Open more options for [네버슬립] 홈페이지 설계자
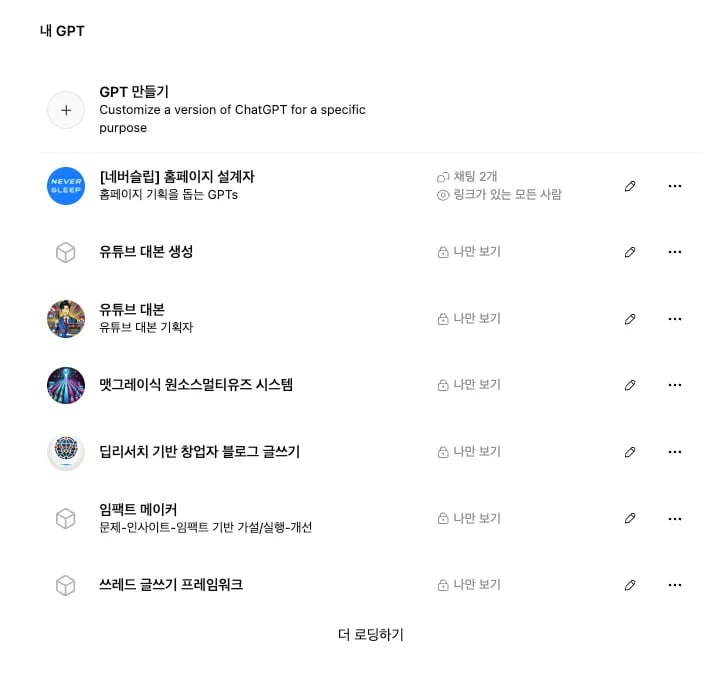The image size is (716, 673). [674, 186]
